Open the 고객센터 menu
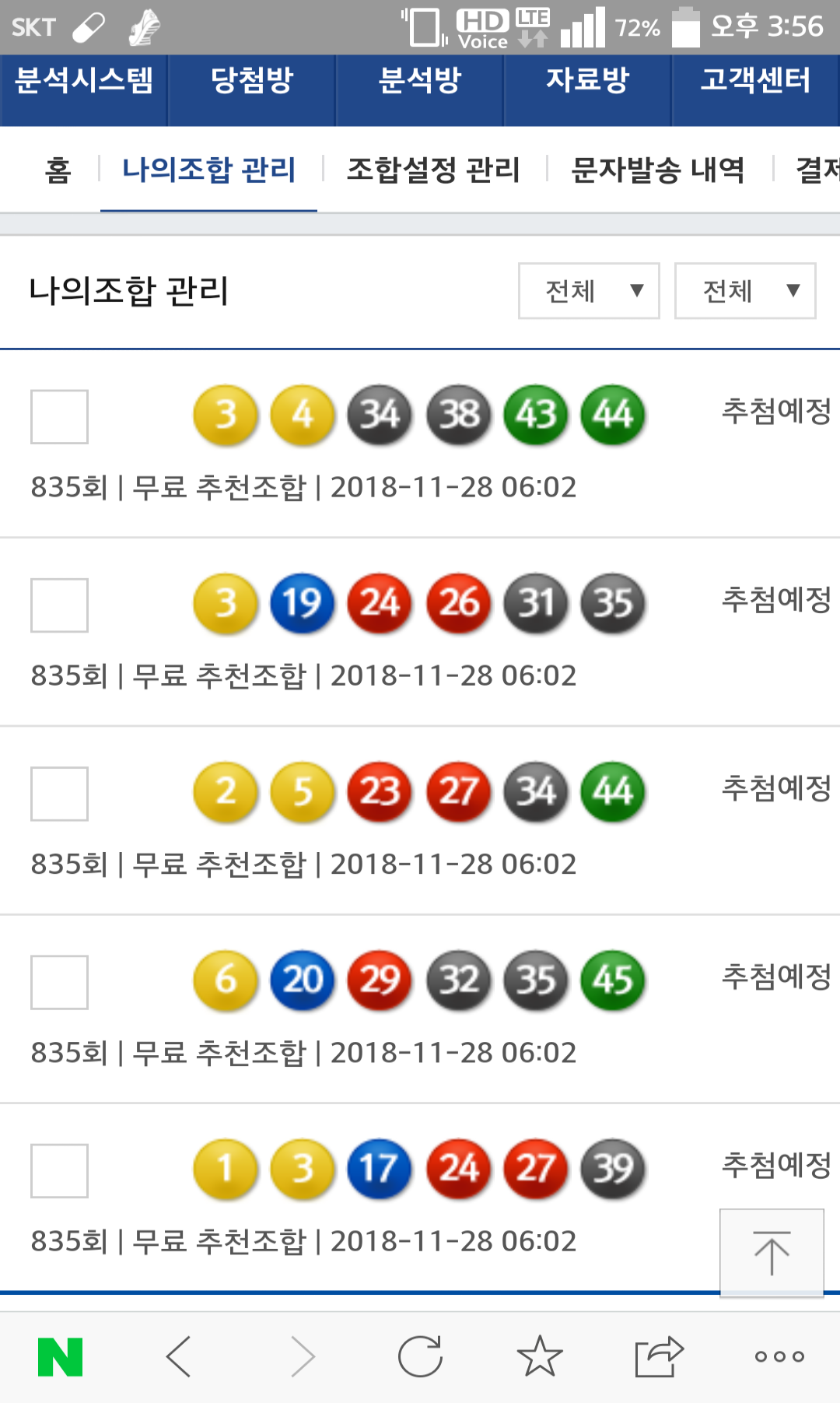Viewport: 840px width, 1403px height. coord(755,80)
